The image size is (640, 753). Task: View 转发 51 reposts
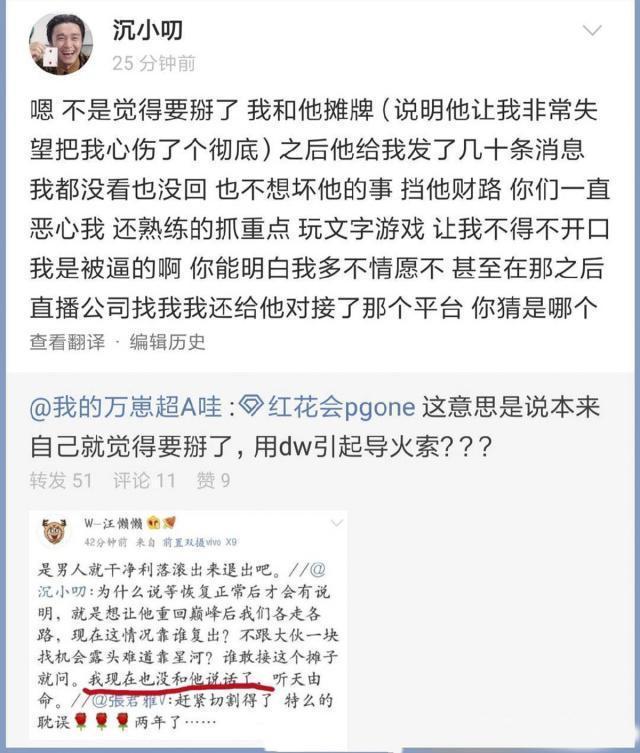tap(60, 481)
